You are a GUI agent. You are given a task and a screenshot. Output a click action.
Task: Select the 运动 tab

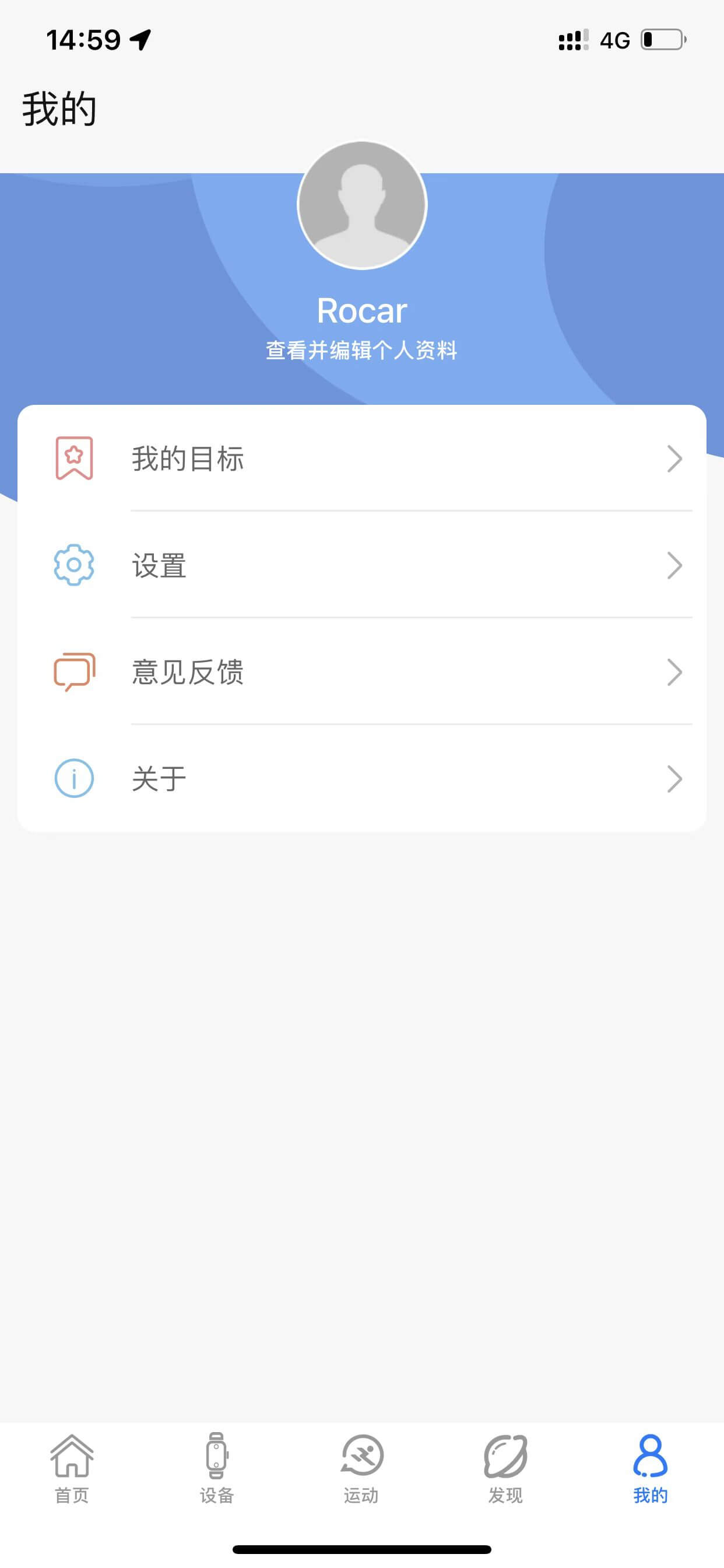361,1468
